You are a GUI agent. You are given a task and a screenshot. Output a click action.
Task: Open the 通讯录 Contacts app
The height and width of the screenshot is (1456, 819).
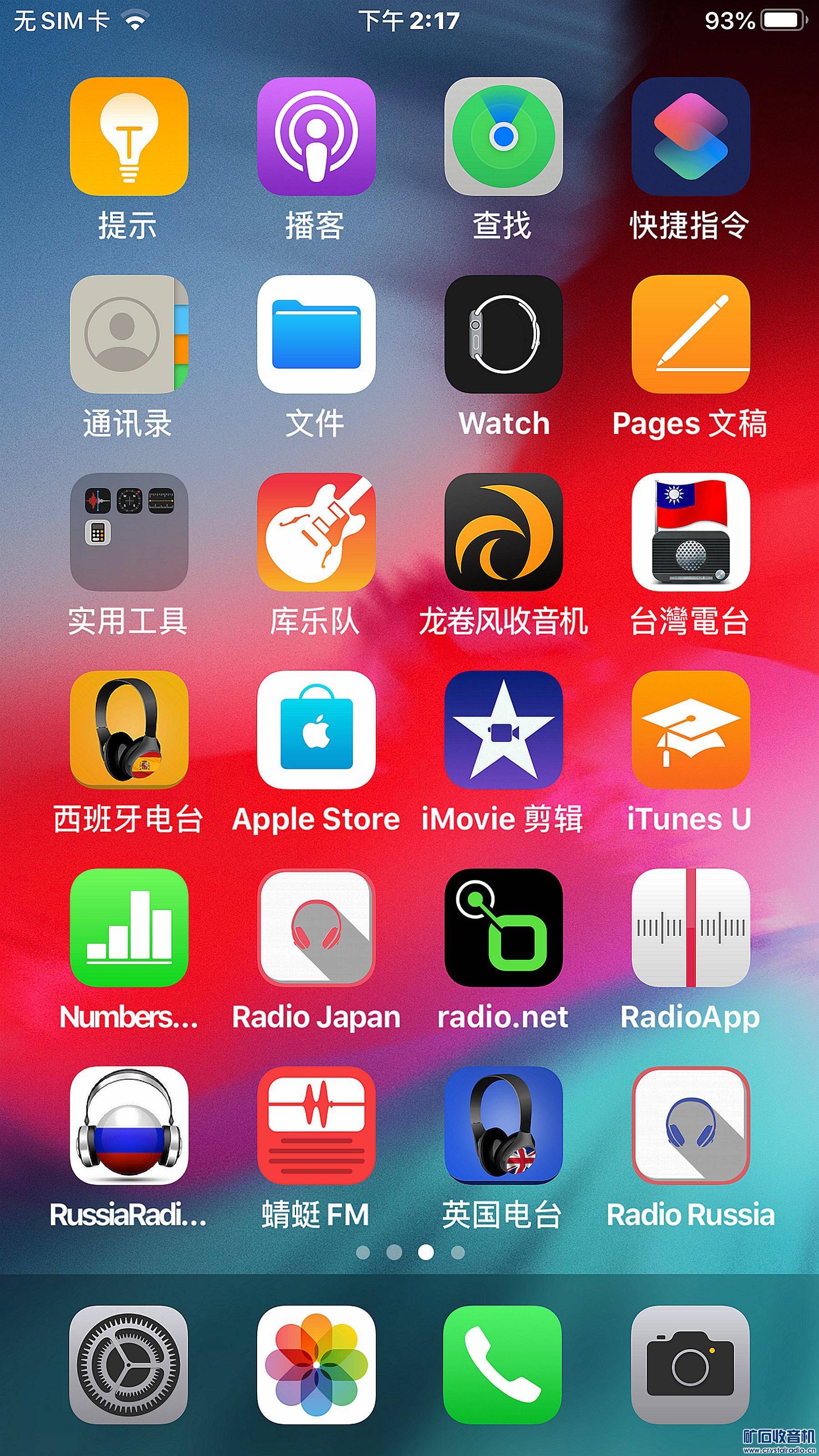pos(129,334)
